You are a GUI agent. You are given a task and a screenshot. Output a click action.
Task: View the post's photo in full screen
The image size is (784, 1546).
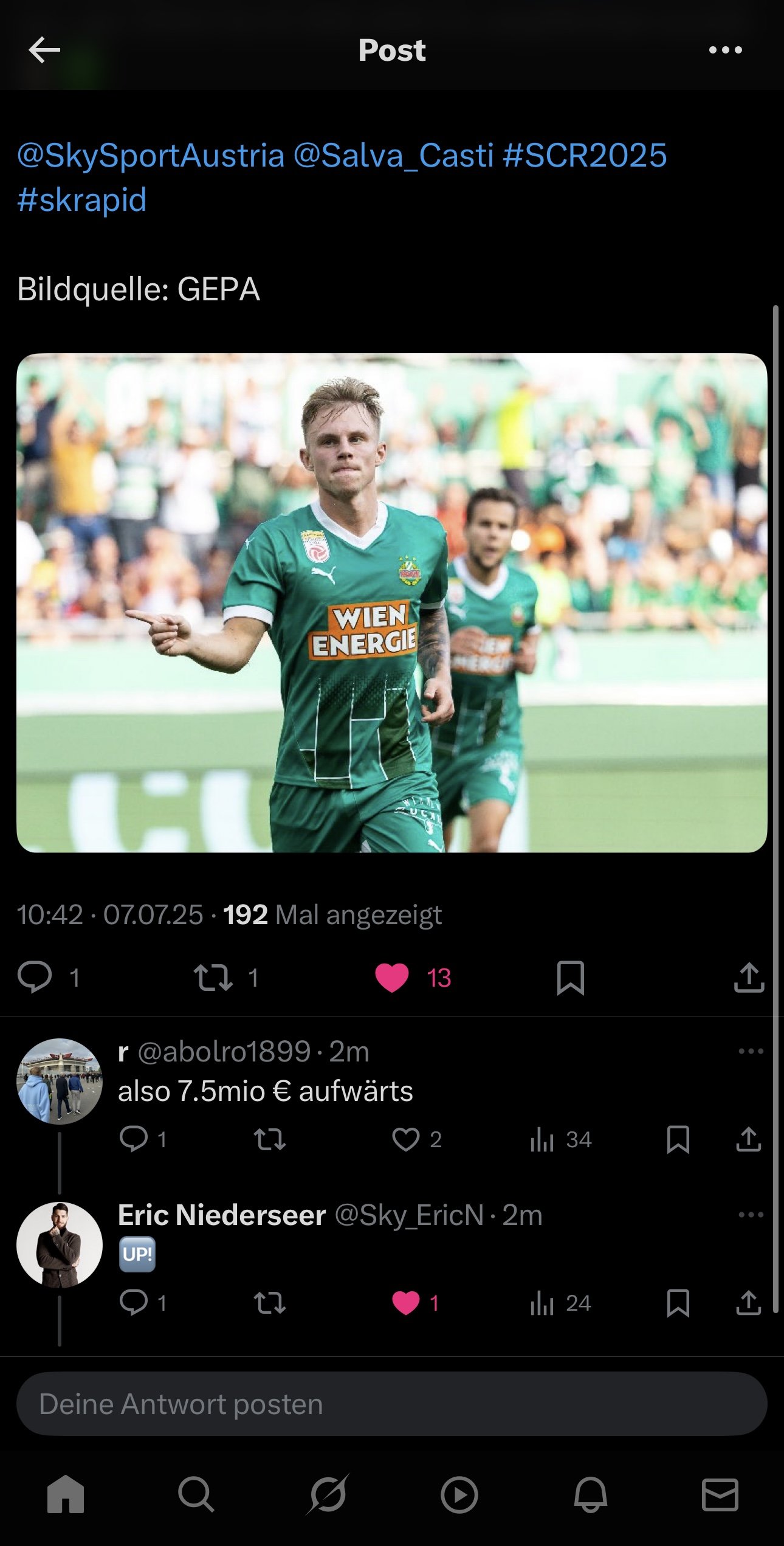pyautogui.click(x=391, y=602)
